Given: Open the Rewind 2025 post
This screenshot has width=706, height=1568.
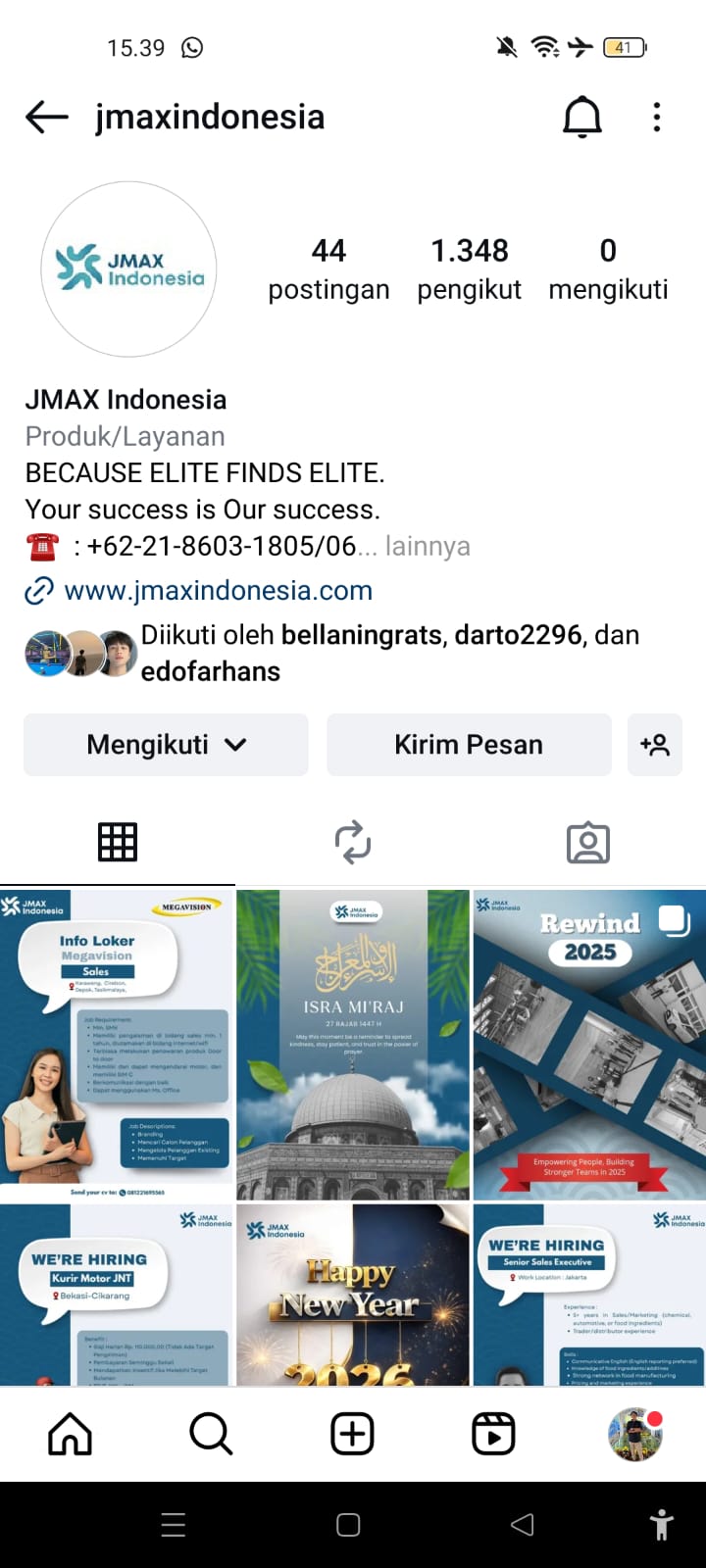Looking at the screenshot, I should (x=589, y=1044).
